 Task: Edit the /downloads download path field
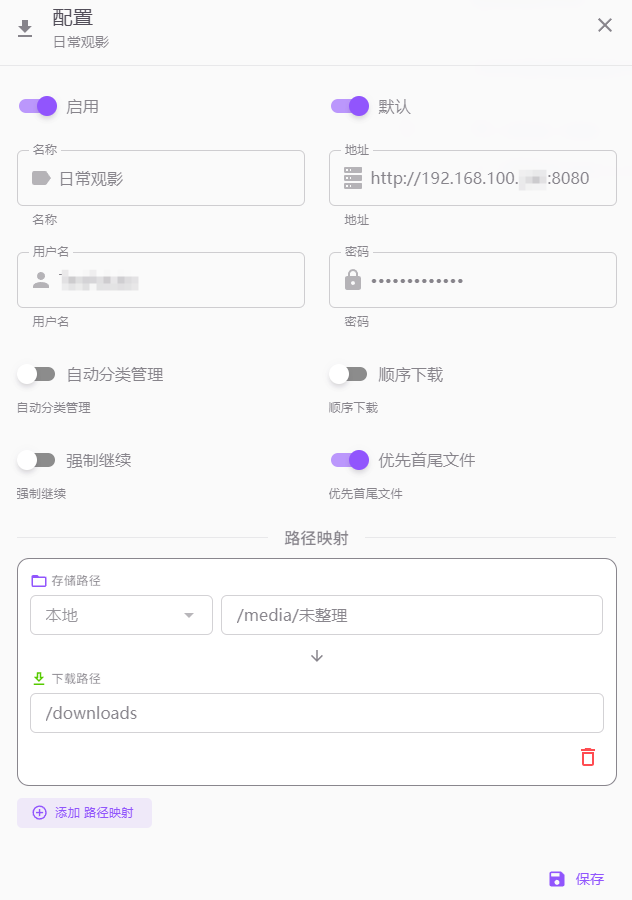(316, 713)
